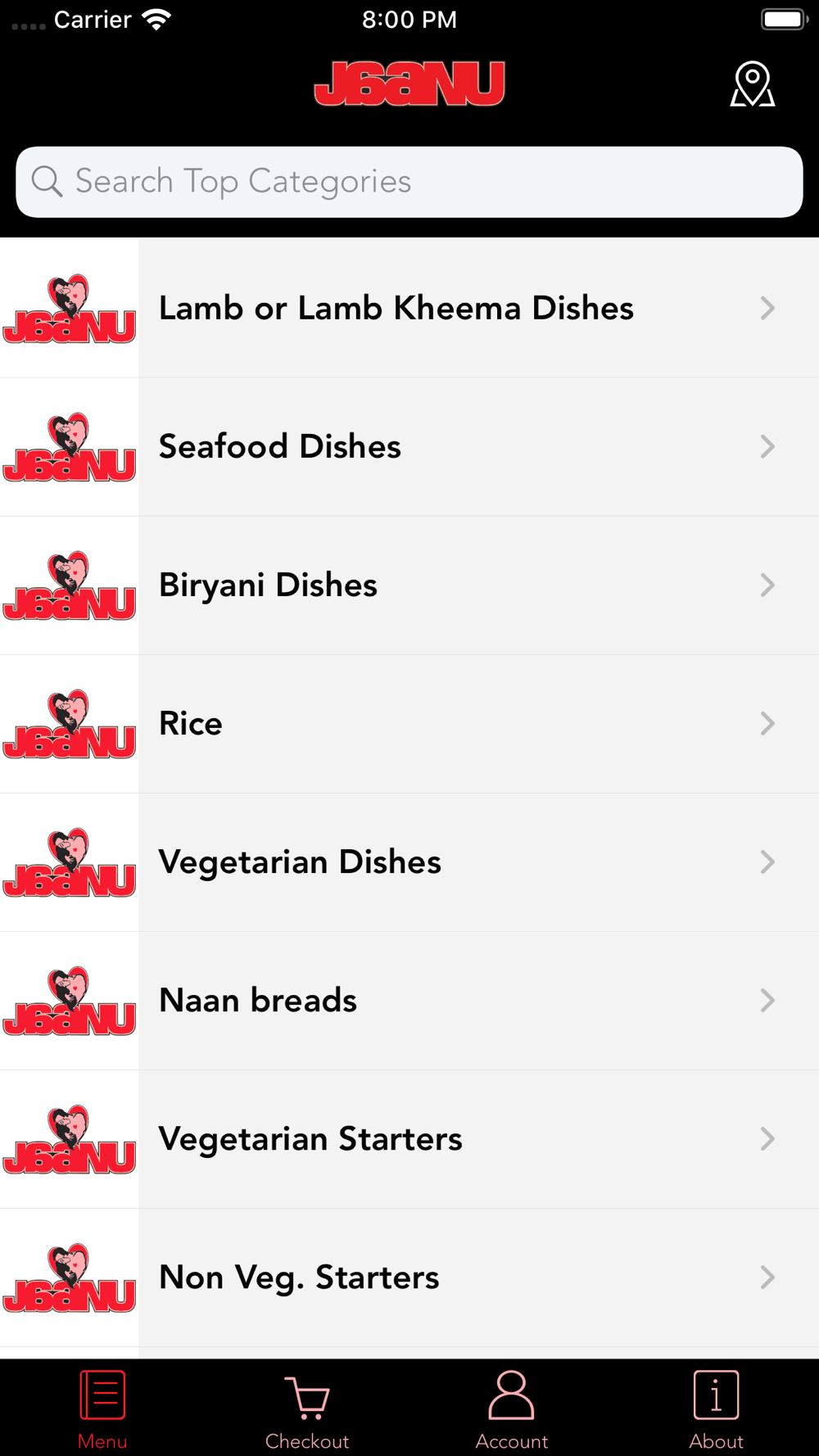This screenshot has height=1456, width=819.
Task: Browse the Seafood Dishes category
Action: 409,447
